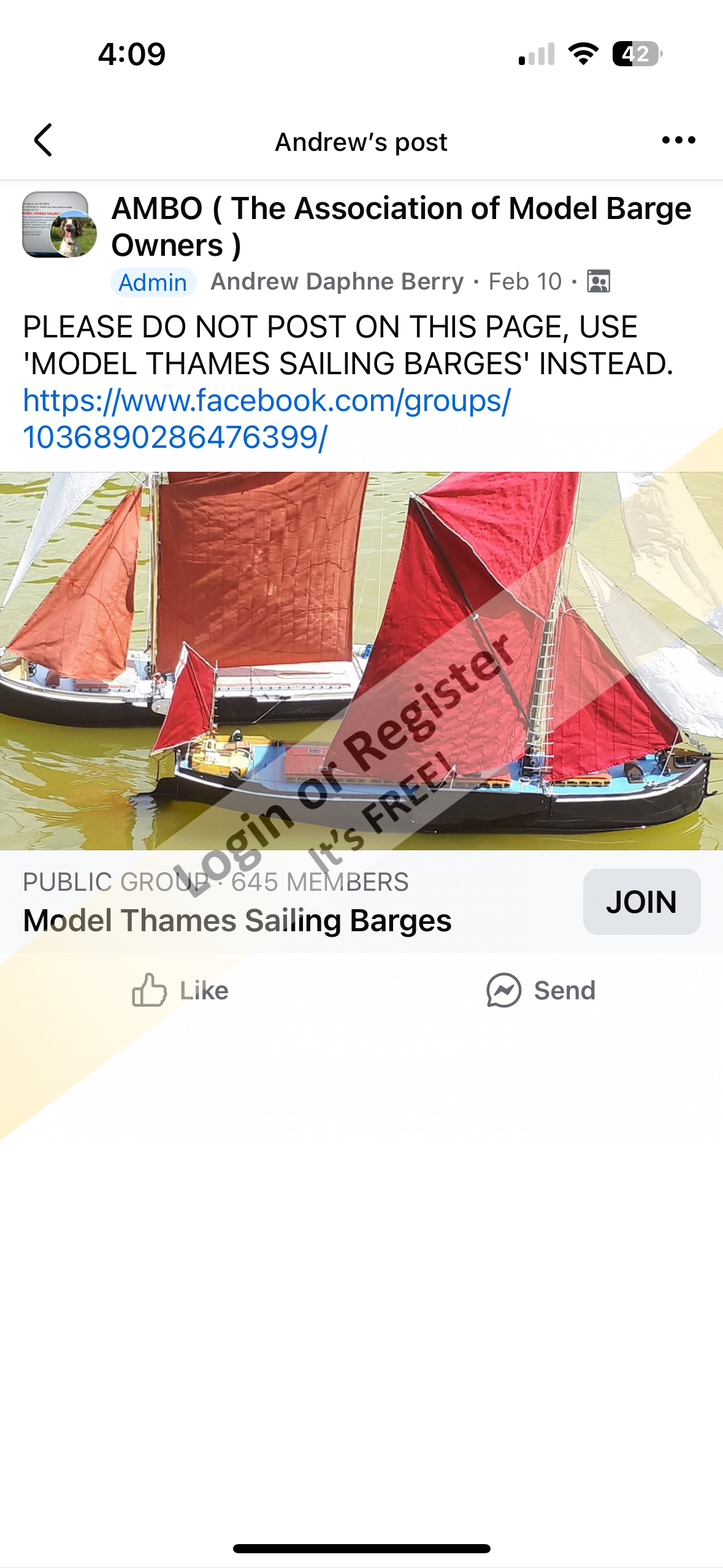Image resolution: width=723 pixels, height=1568 pixels.
Task: Like Andrew's post
Action: pos(180,990)
